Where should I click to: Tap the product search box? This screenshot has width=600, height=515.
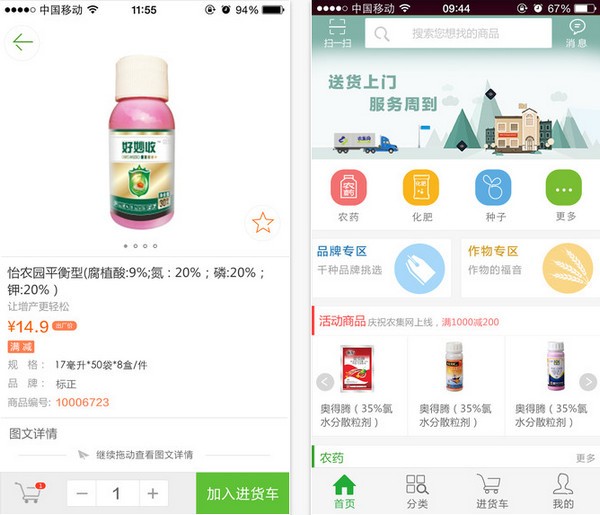pos(458,33)
